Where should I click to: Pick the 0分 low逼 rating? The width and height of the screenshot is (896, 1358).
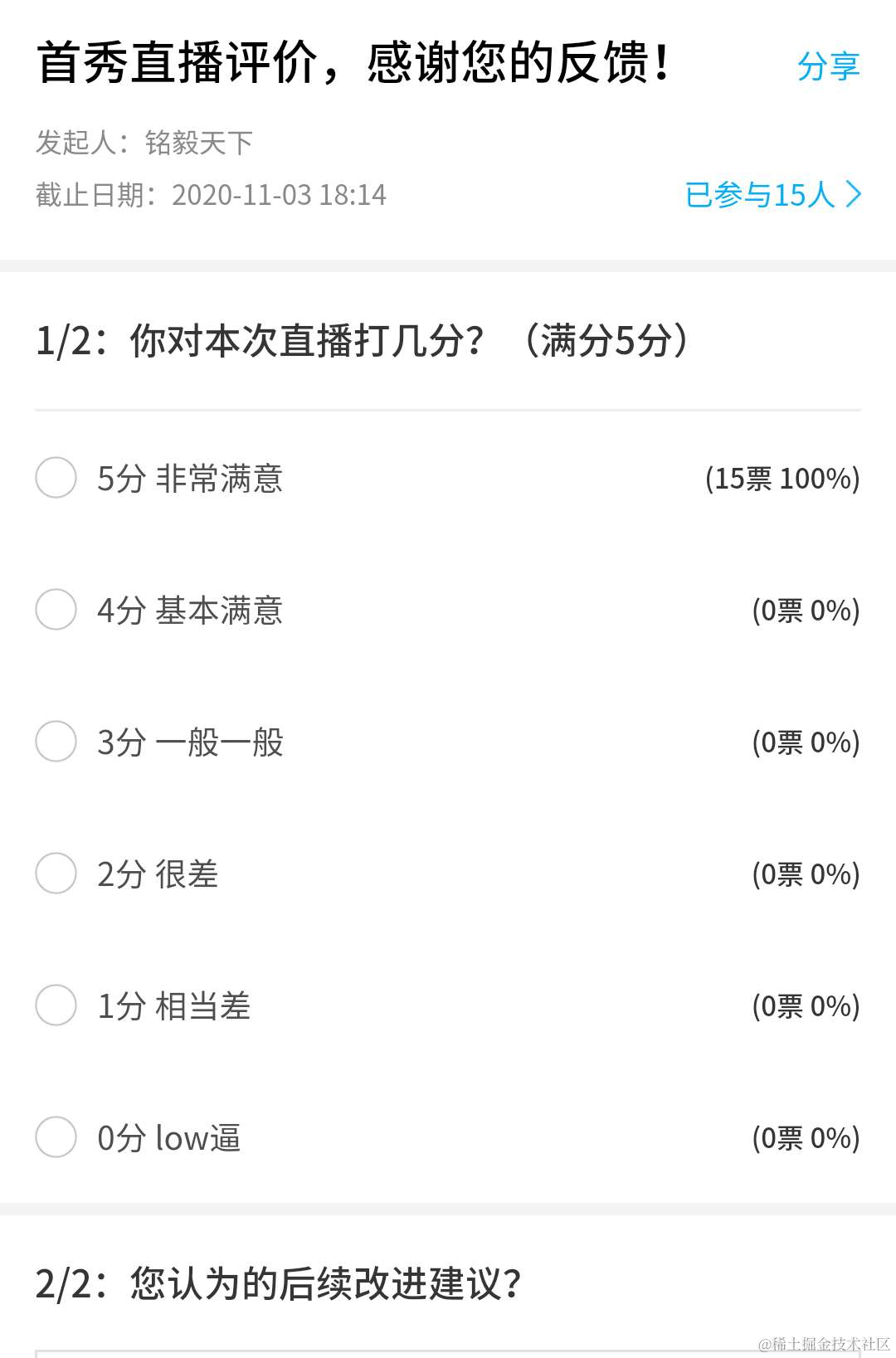pos(56,1137)
